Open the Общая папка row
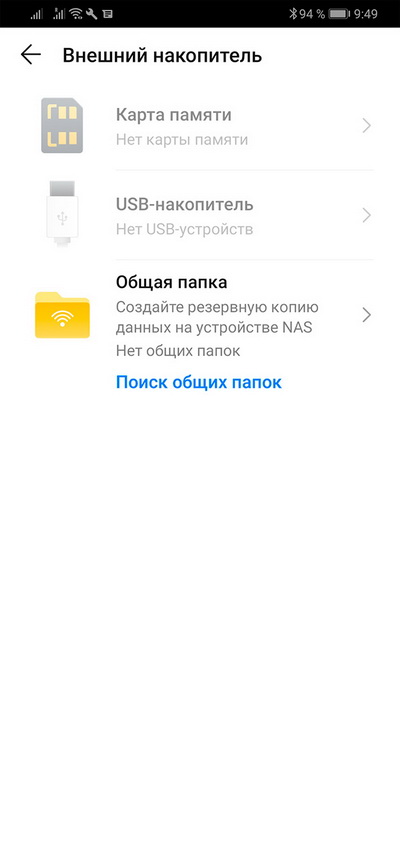Viewport: 400px width, 867px height. tap(200, 315)
